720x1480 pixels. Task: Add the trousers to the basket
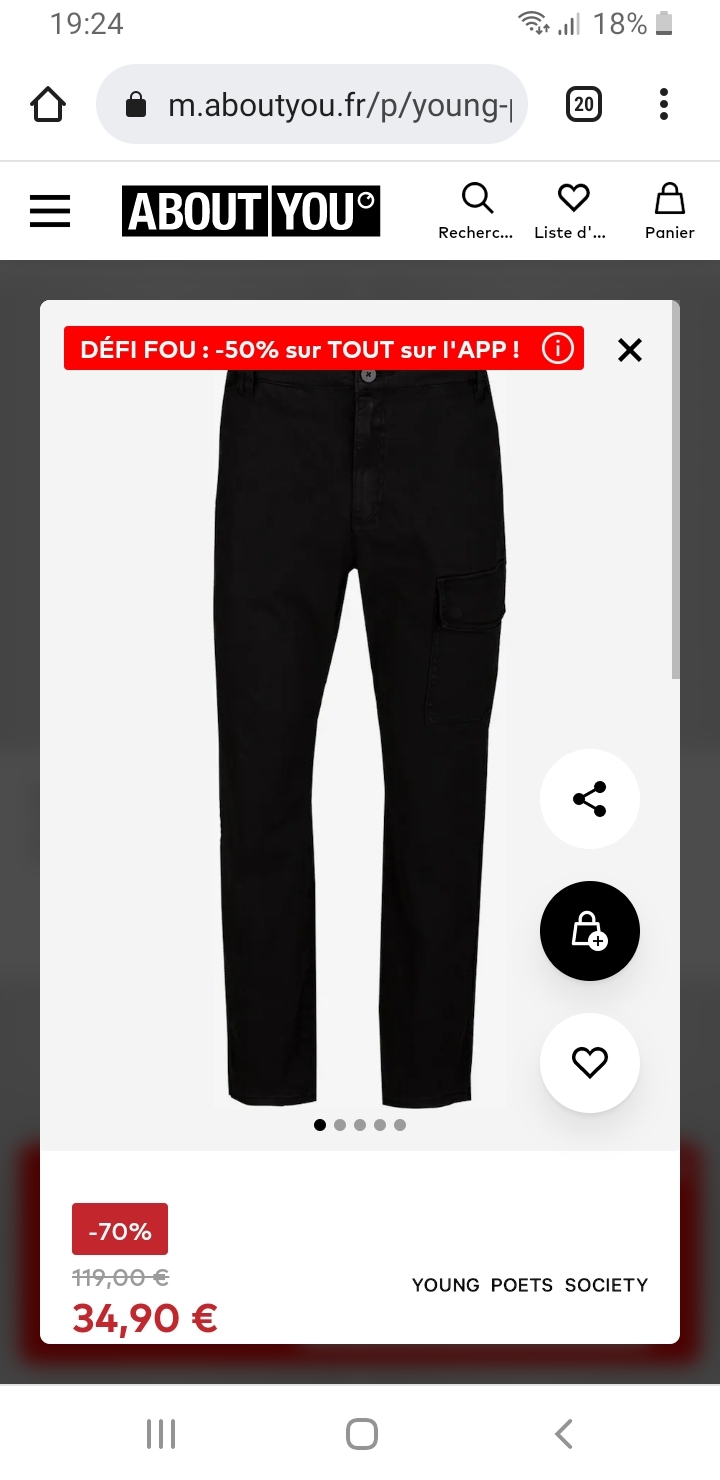point(590,931)
